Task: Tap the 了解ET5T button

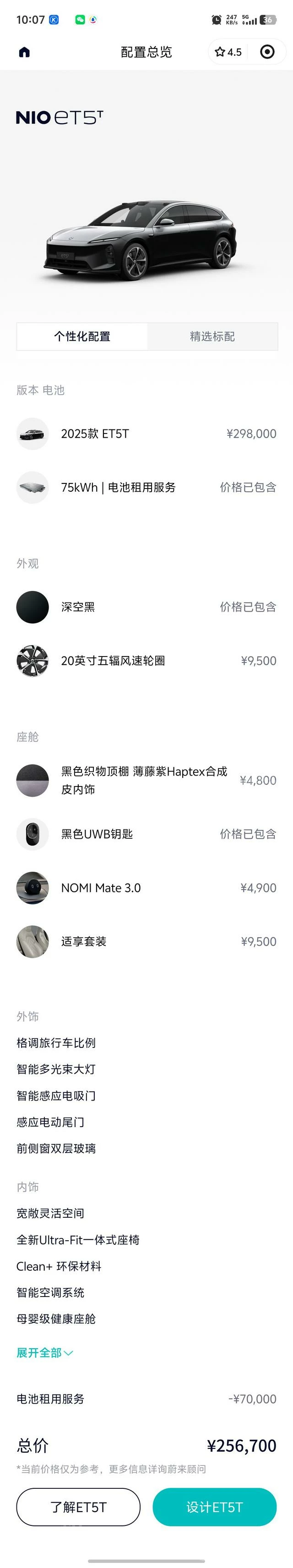Action: 79,1507
